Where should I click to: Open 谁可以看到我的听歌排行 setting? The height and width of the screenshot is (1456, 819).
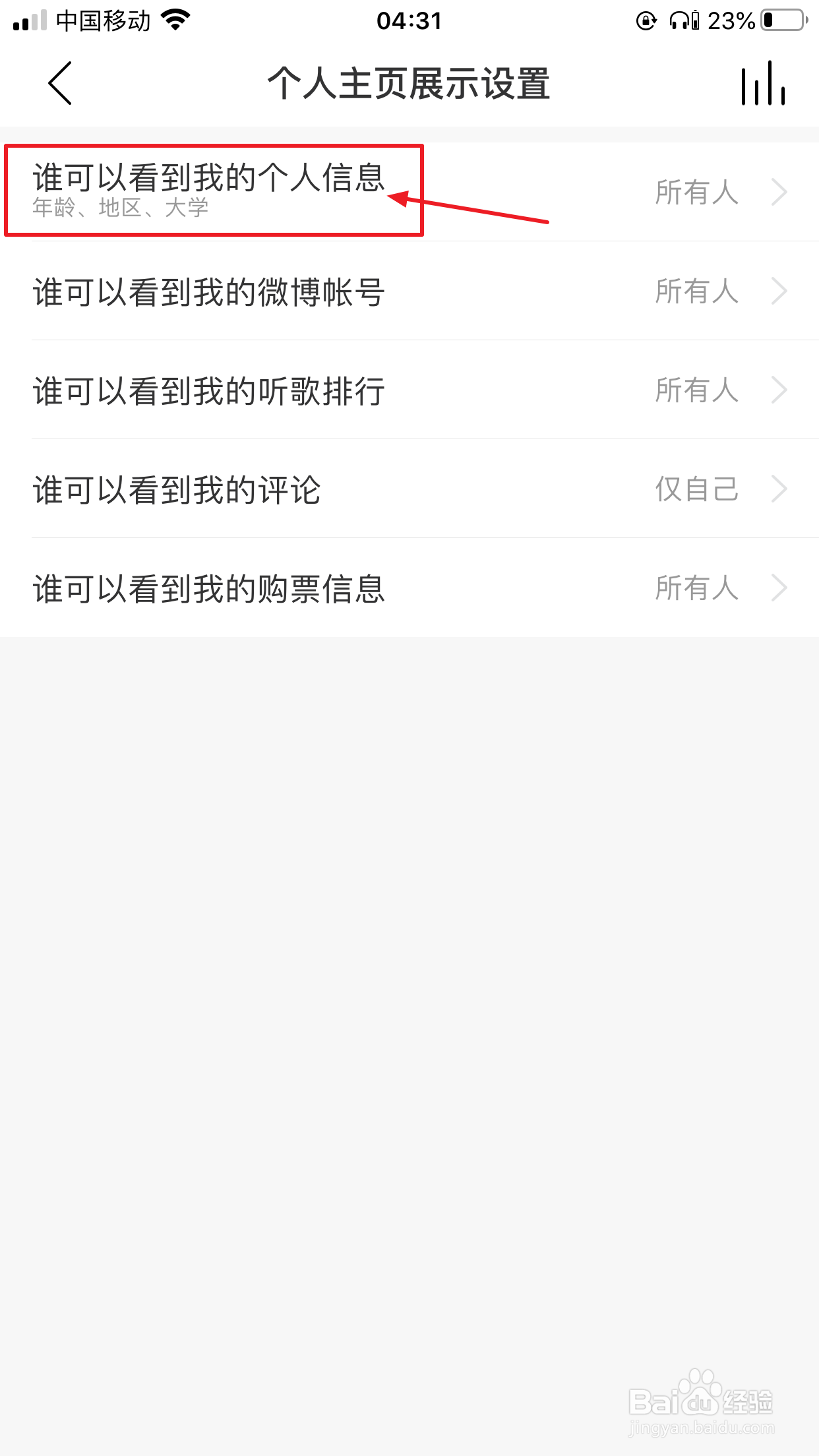[409, 390]
